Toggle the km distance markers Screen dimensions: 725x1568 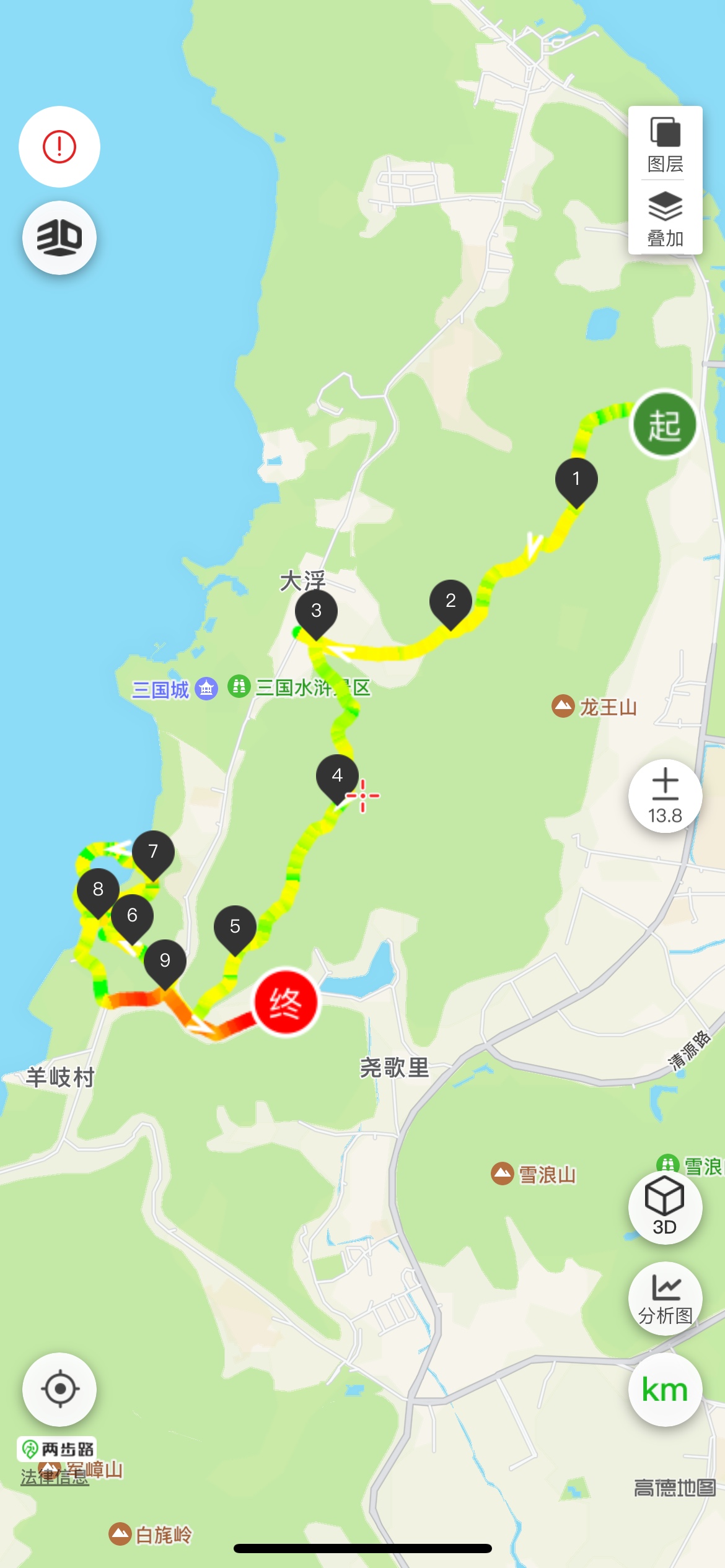tap(665, 1389)
